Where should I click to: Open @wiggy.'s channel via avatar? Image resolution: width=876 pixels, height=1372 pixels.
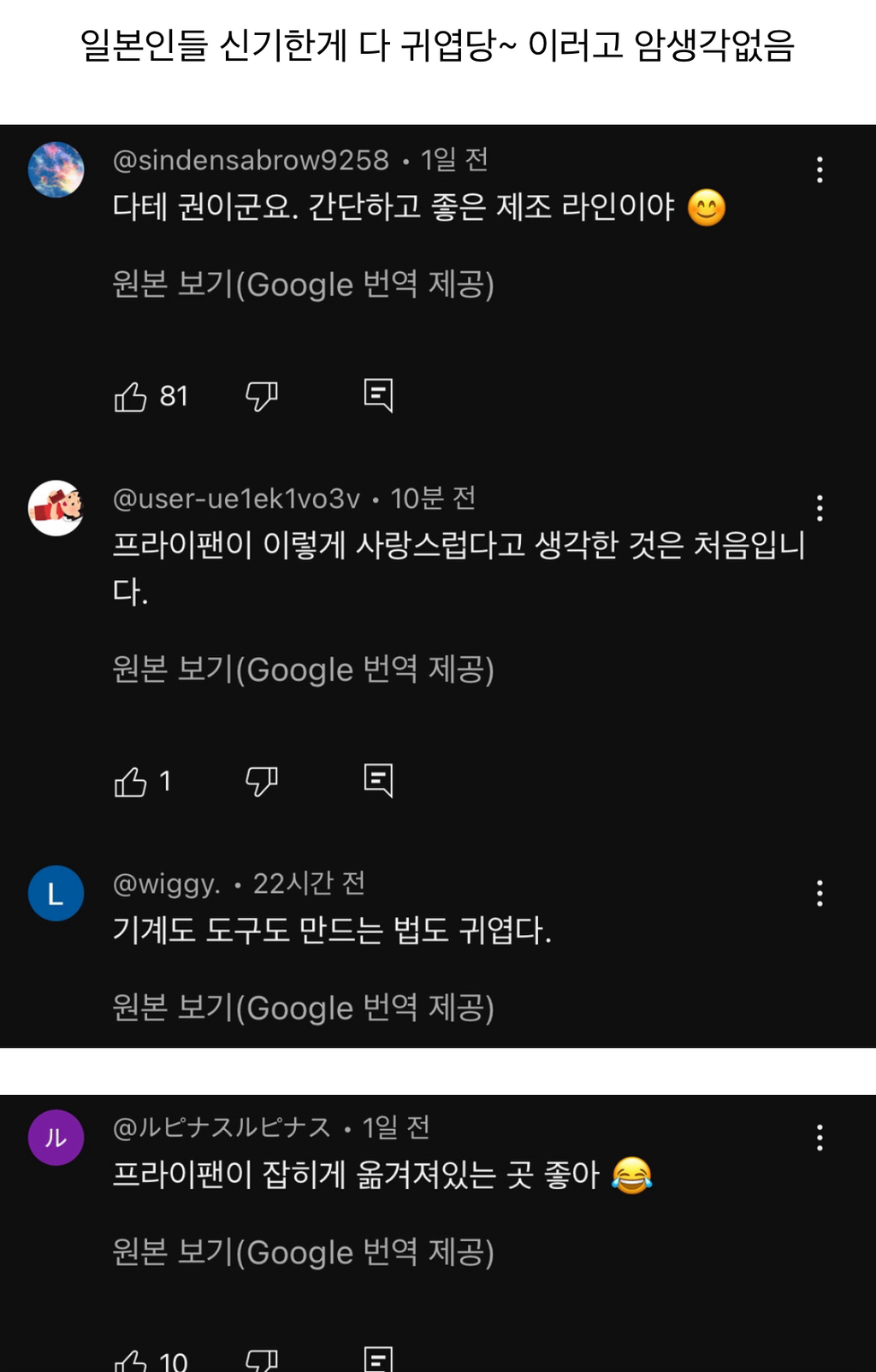pyautogui.click(x=56, y=891)
